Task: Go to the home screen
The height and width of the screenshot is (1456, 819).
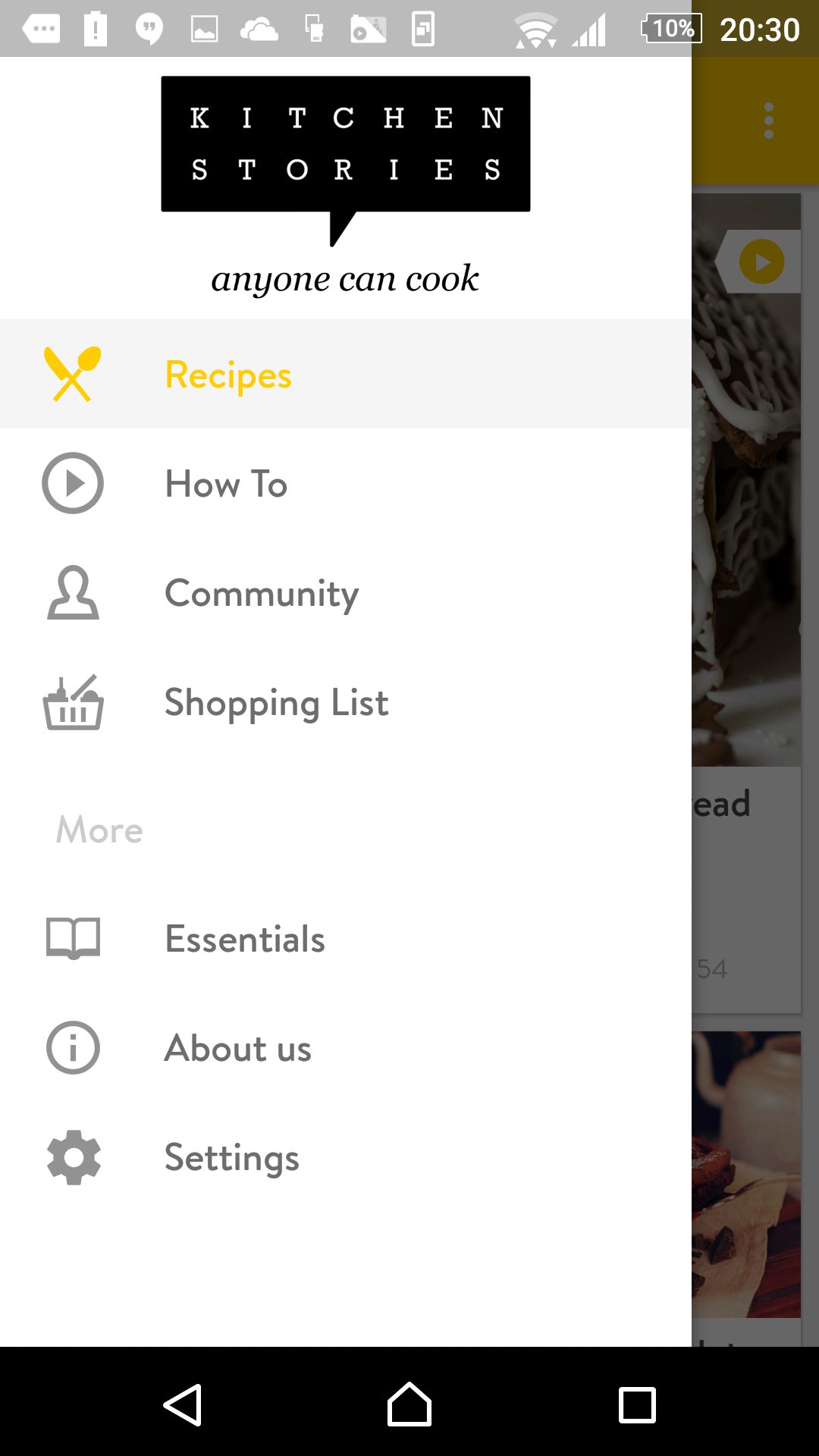Action: (x=409, y=1404)
